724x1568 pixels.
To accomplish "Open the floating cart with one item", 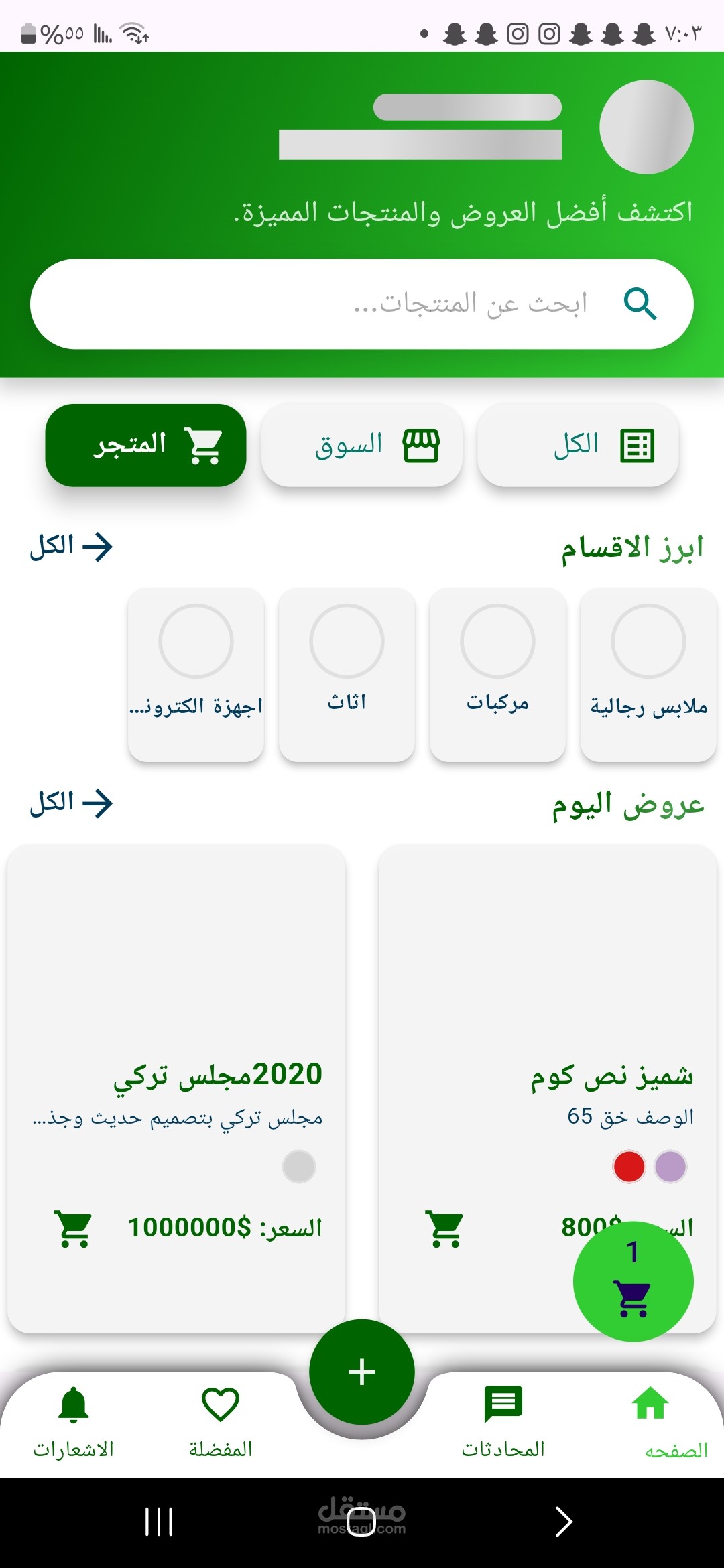I will pos(633,1281).
